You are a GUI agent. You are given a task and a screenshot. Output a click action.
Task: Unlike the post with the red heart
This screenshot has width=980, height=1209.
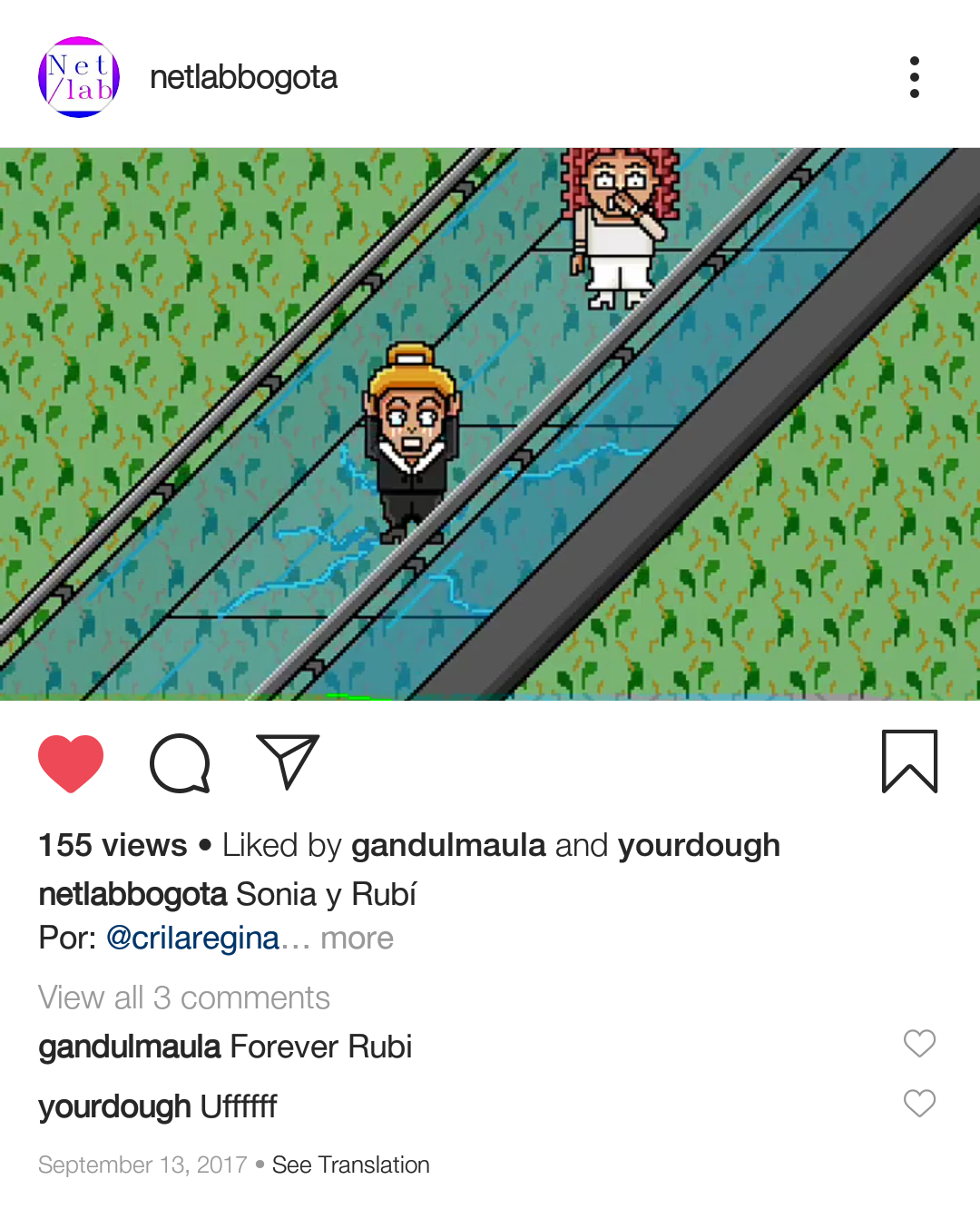coord(71,762)
